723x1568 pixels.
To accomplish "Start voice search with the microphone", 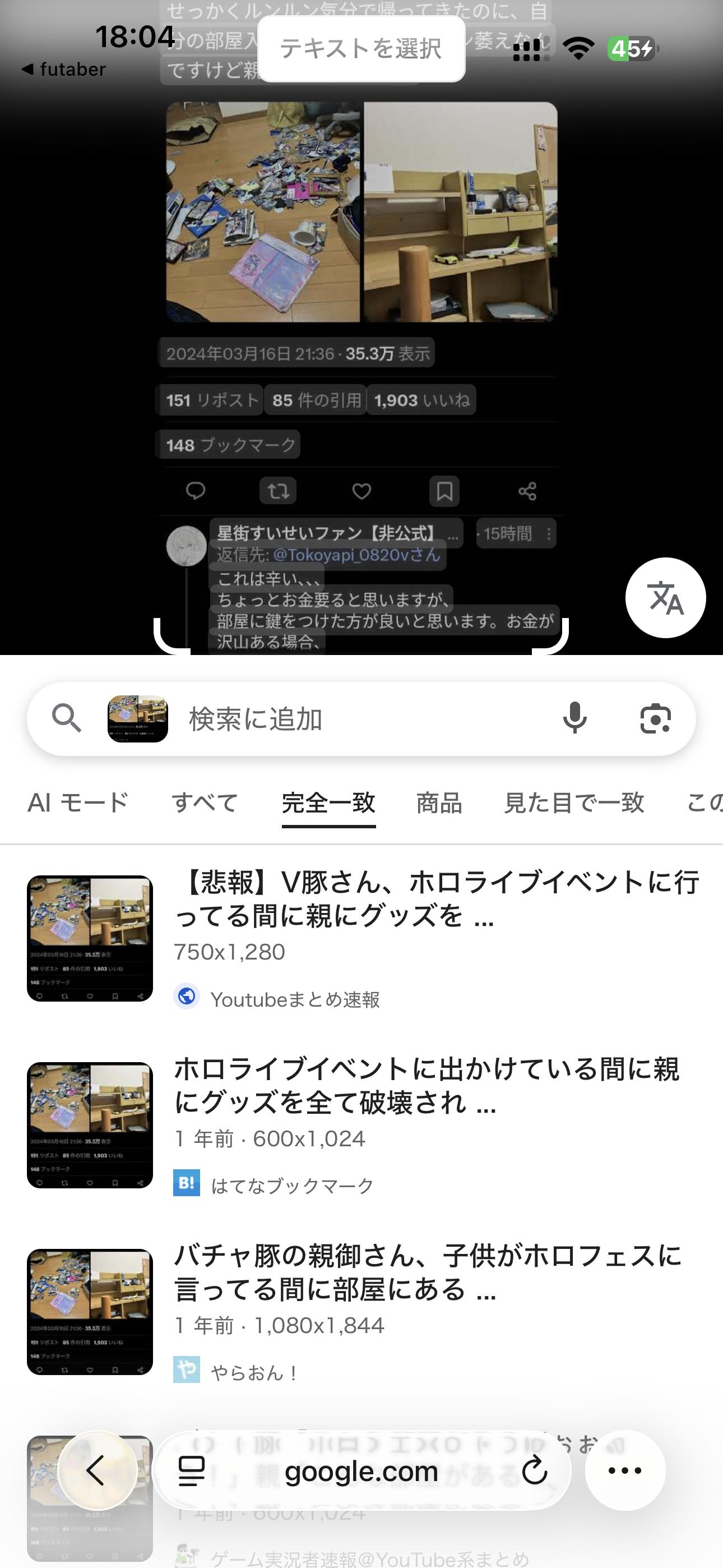I will (574, 718).
